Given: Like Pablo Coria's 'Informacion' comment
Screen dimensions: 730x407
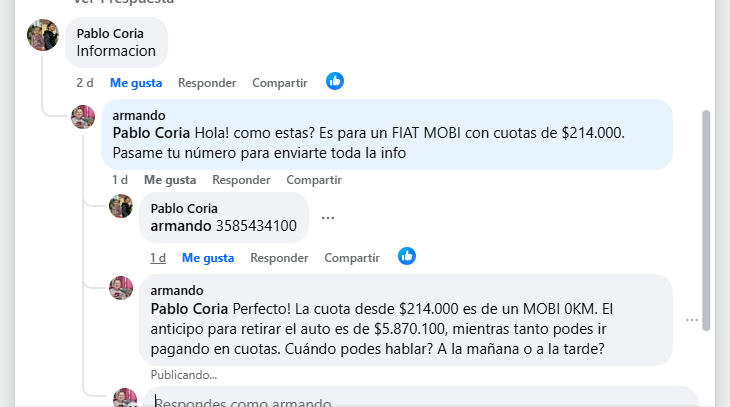Looking at the screenshot, I should (136, 82).
